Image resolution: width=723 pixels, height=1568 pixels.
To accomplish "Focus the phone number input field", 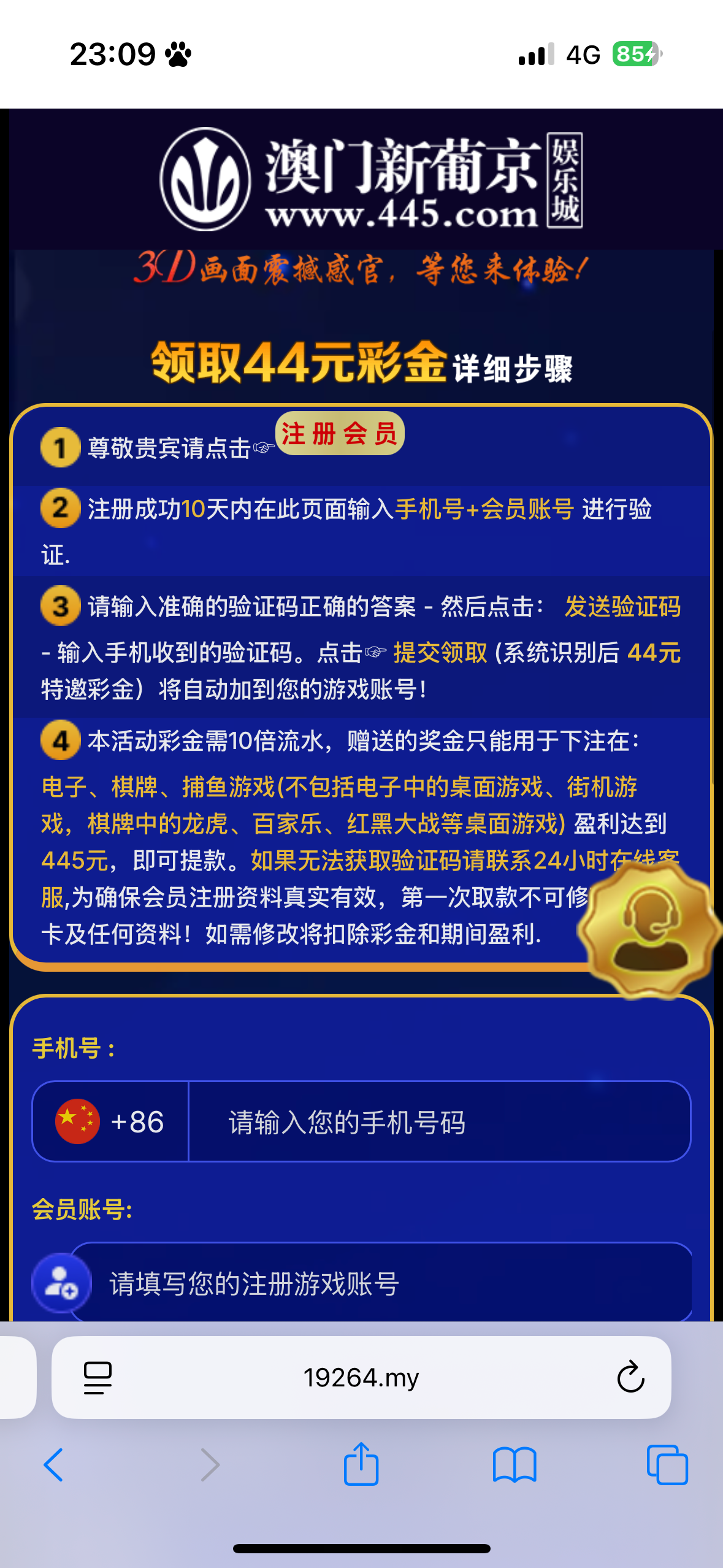I will coord(438,1122).
